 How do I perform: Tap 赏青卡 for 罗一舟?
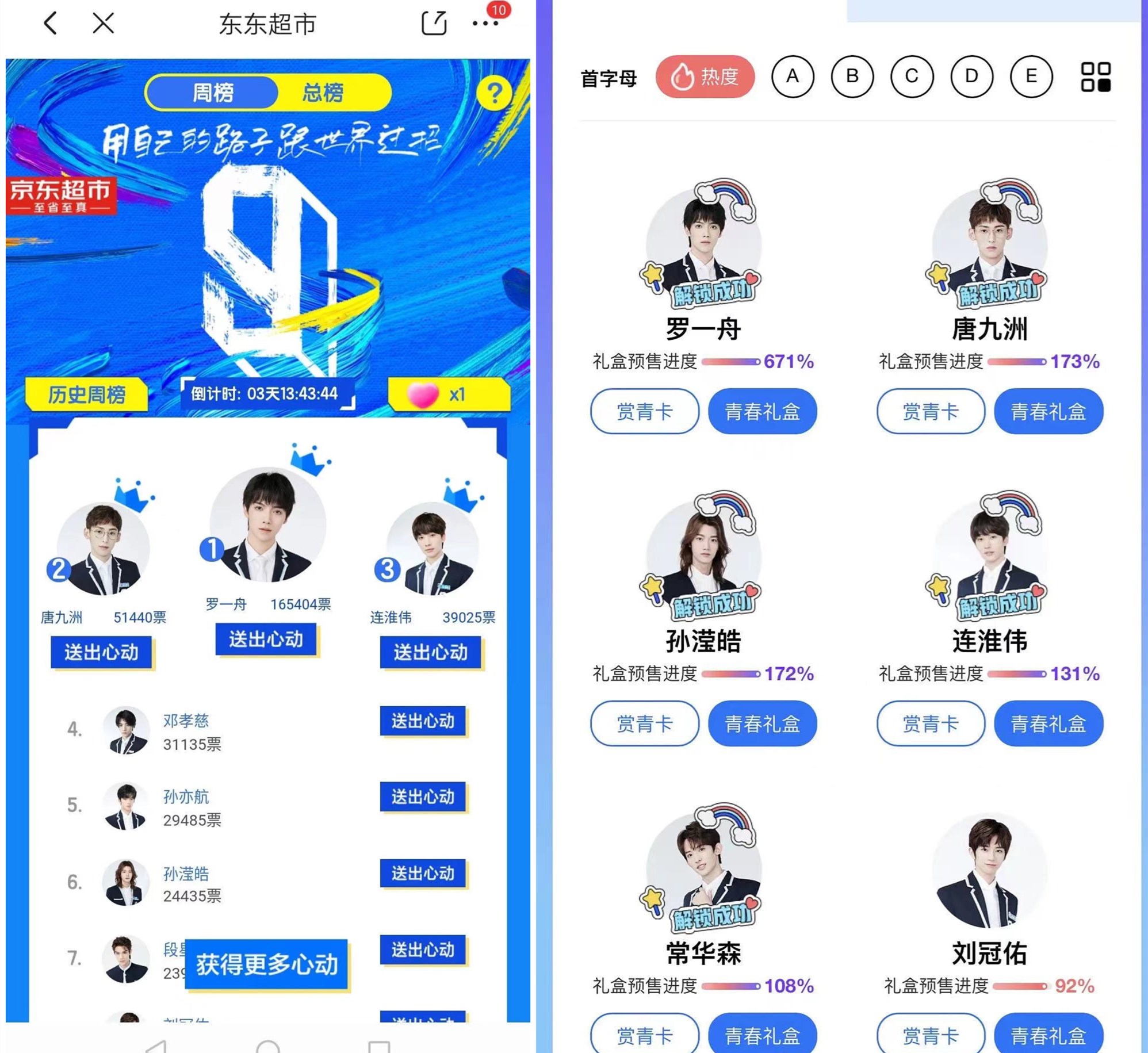[644, 412]
